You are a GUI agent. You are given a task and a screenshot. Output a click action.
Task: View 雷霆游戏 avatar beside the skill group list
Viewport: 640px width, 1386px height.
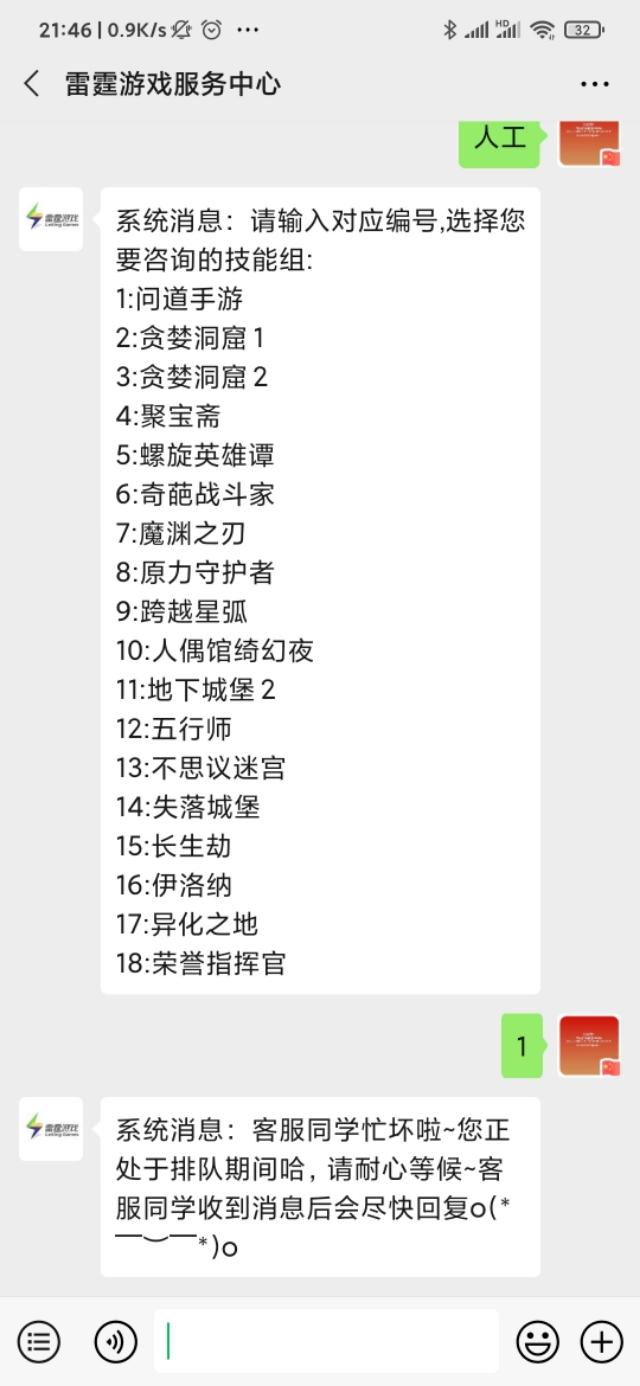tap(51, 218)
